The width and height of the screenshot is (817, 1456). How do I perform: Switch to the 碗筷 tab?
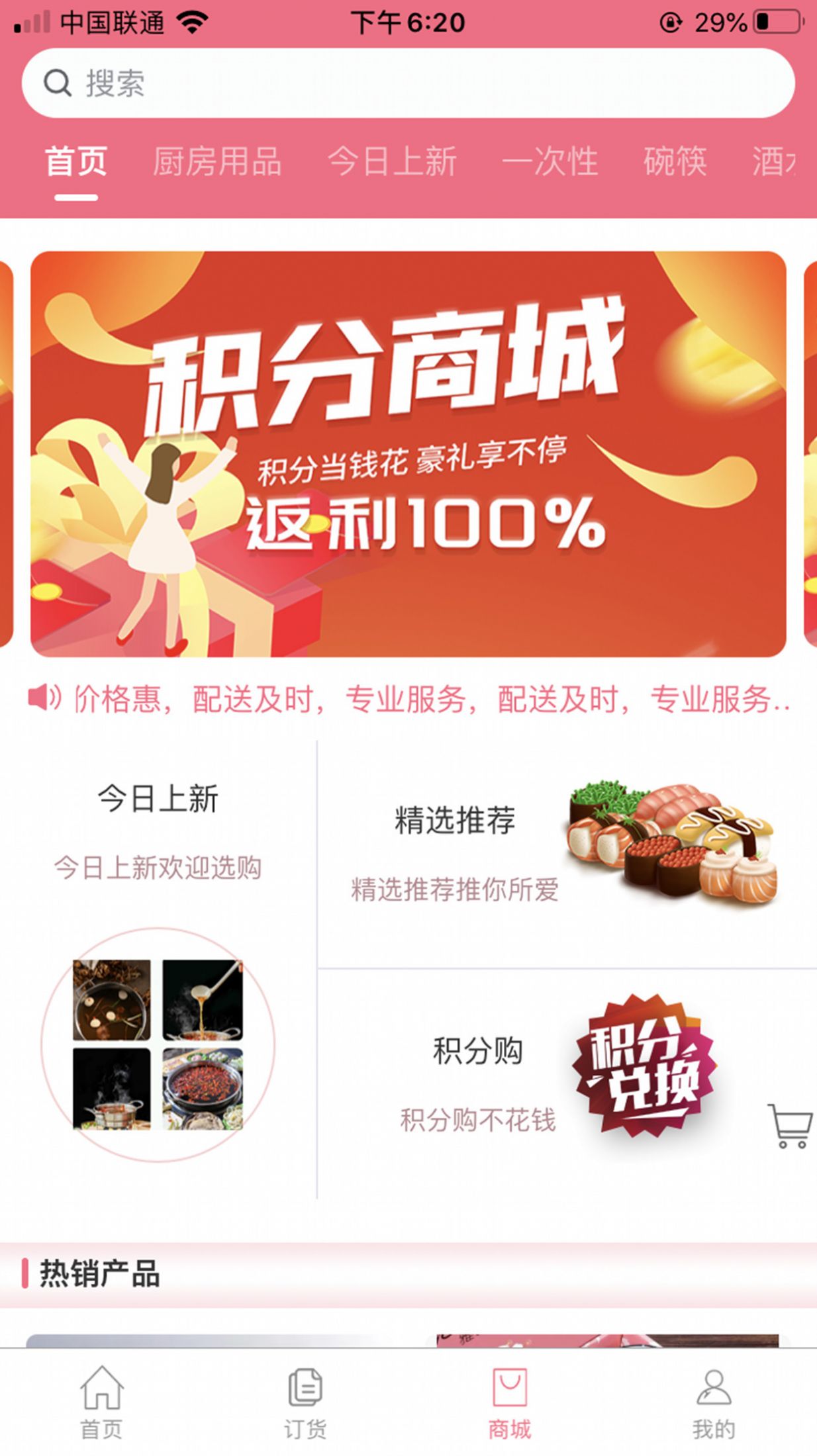click(x=675, y=162)
